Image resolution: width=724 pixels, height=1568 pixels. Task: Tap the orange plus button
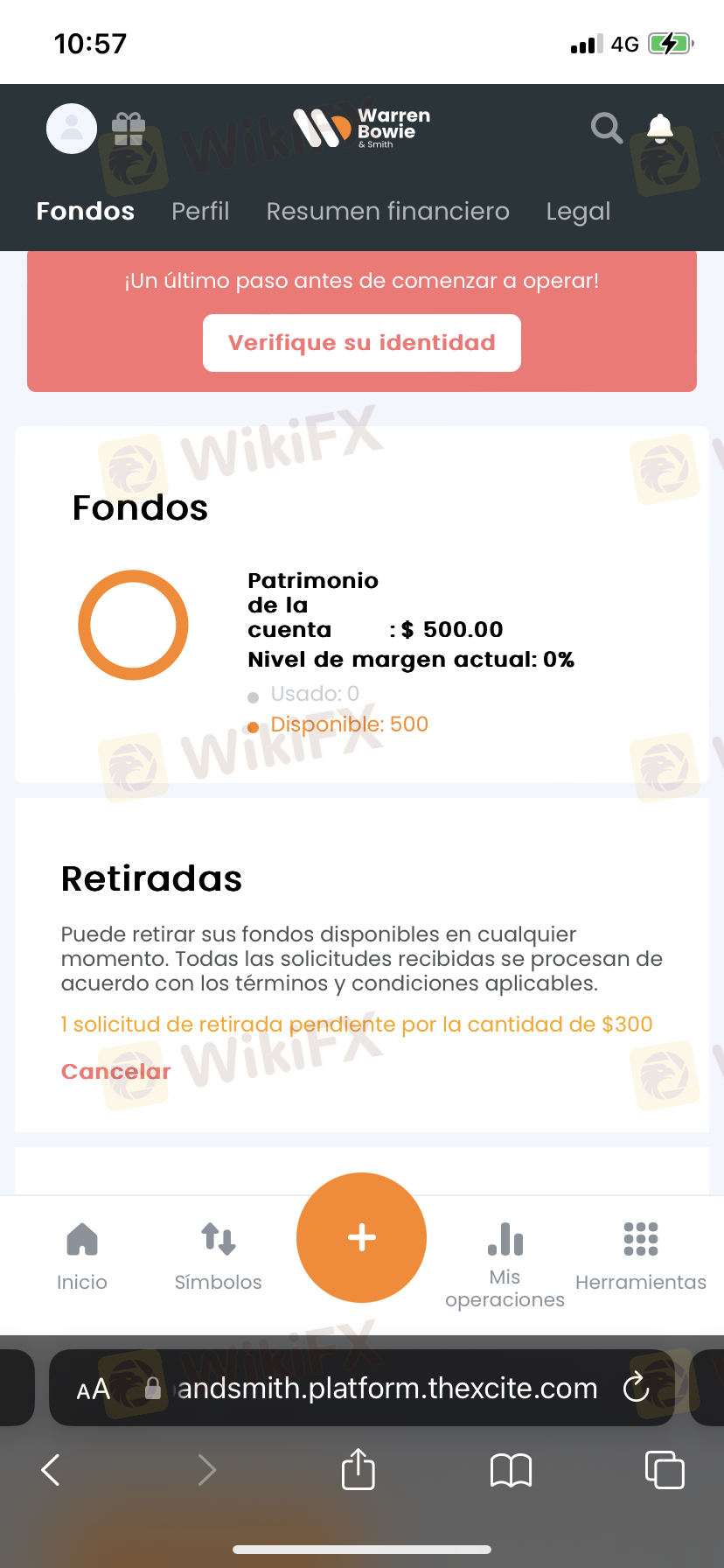click(362, 1237)
